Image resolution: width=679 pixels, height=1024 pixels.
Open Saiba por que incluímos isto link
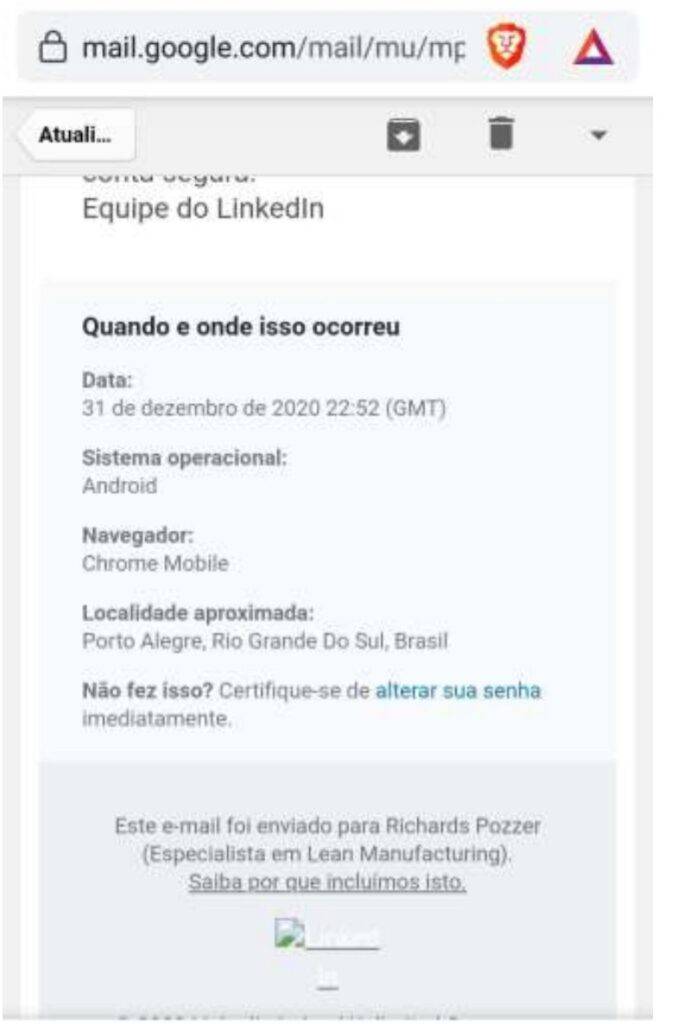(327, 883)
